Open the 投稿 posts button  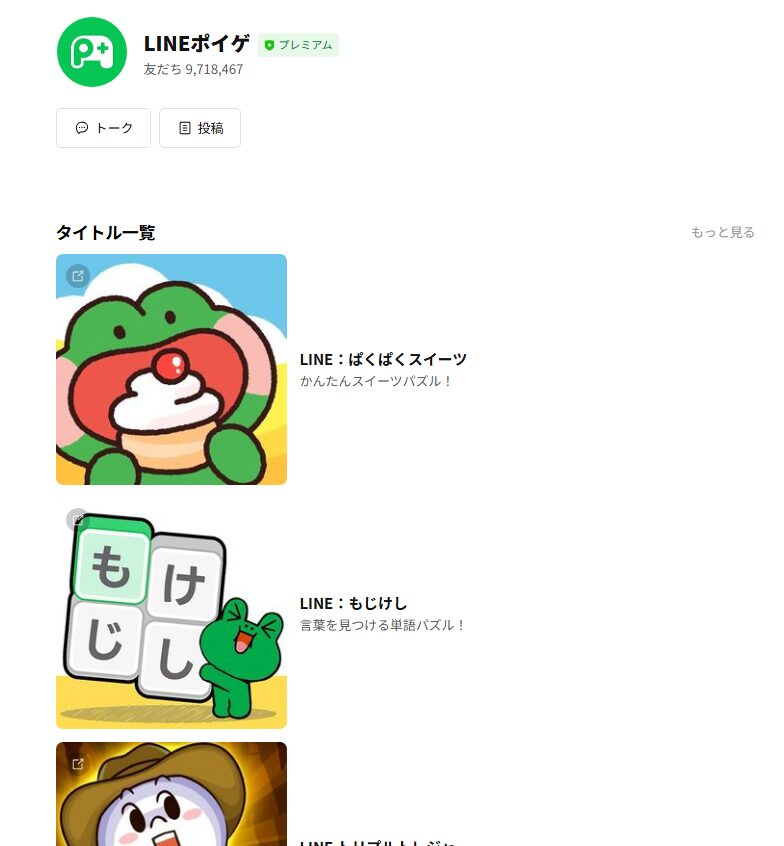click(x=200, y=128)
